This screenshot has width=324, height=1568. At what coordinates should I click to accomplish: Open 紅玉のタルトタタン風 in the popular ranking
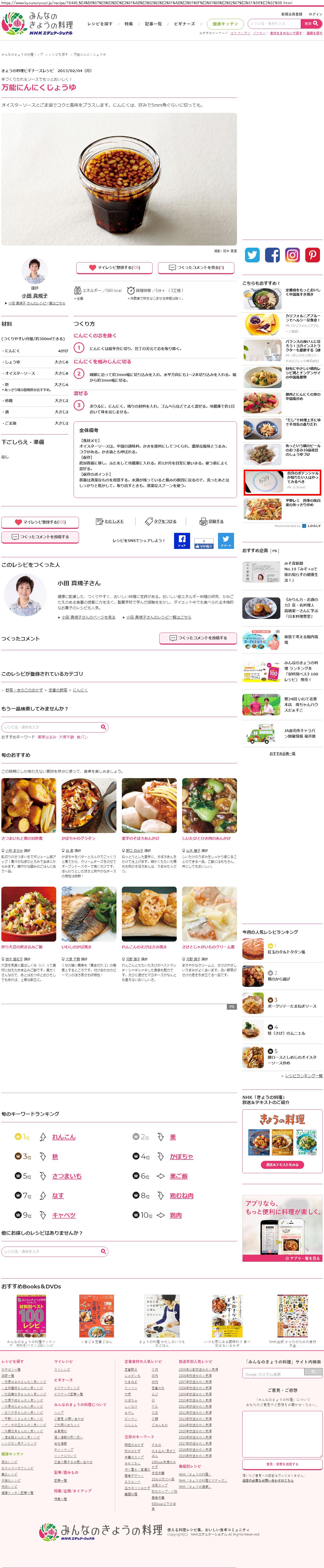click(286, 952)
